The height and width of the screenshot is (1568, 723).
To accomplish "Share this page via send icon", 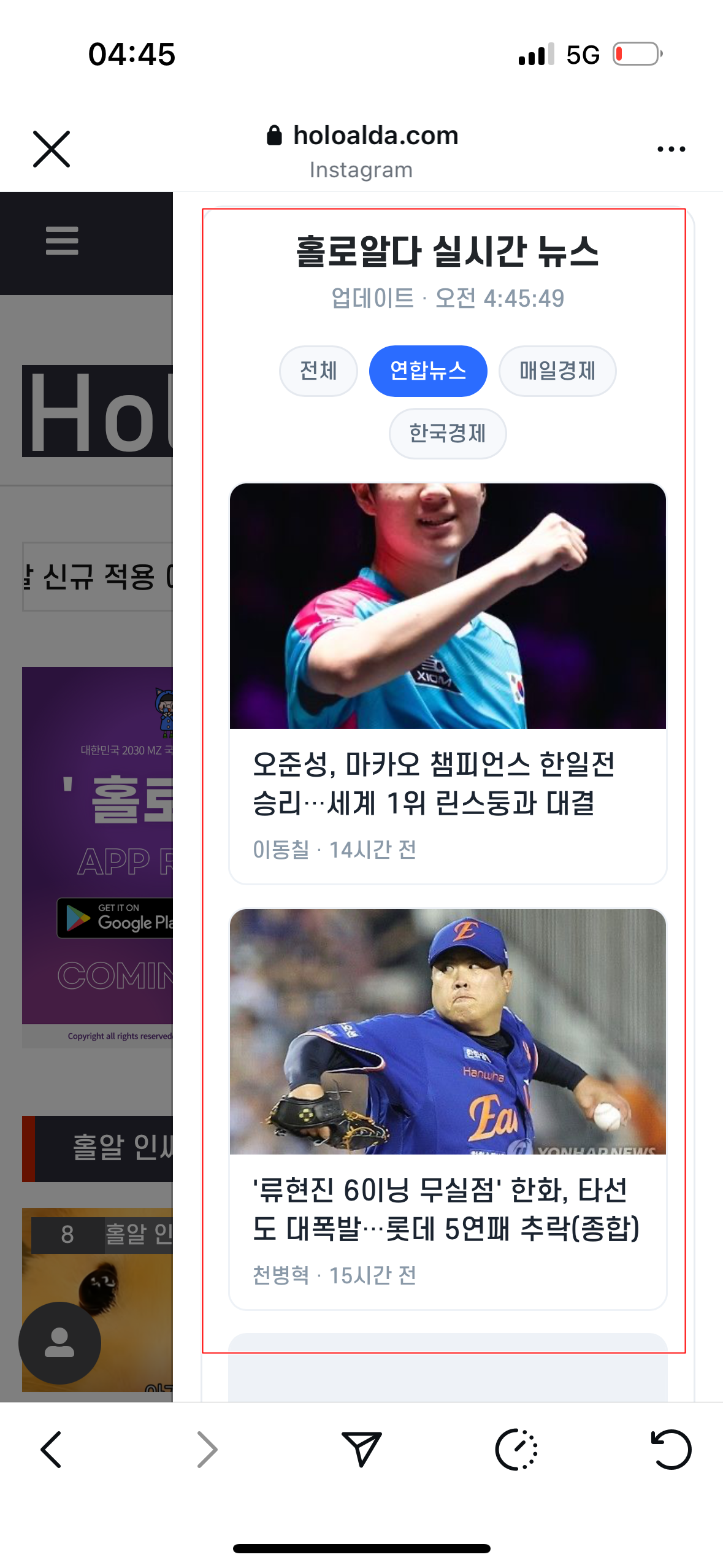I will coord(361,1450).
